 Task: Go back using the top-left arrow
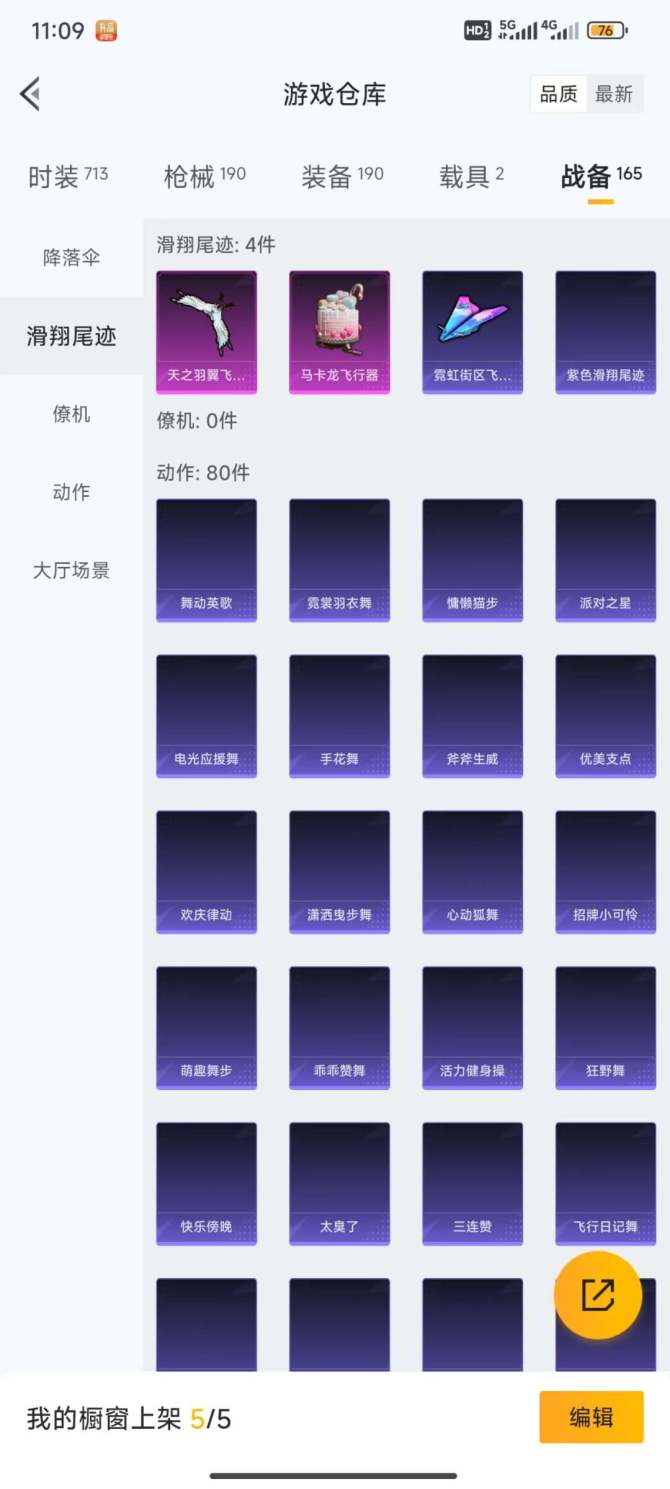(x=30, y=94)
